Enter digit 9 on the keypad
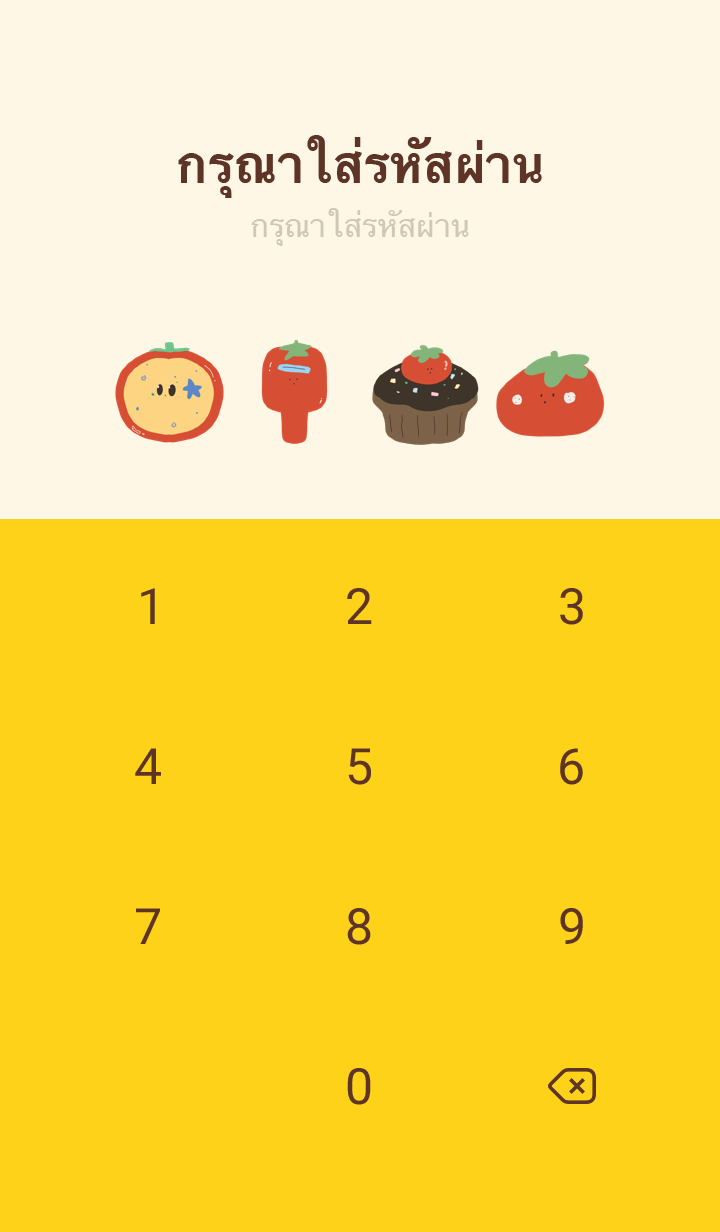720x1232 pixels. (x=571, y=927)
